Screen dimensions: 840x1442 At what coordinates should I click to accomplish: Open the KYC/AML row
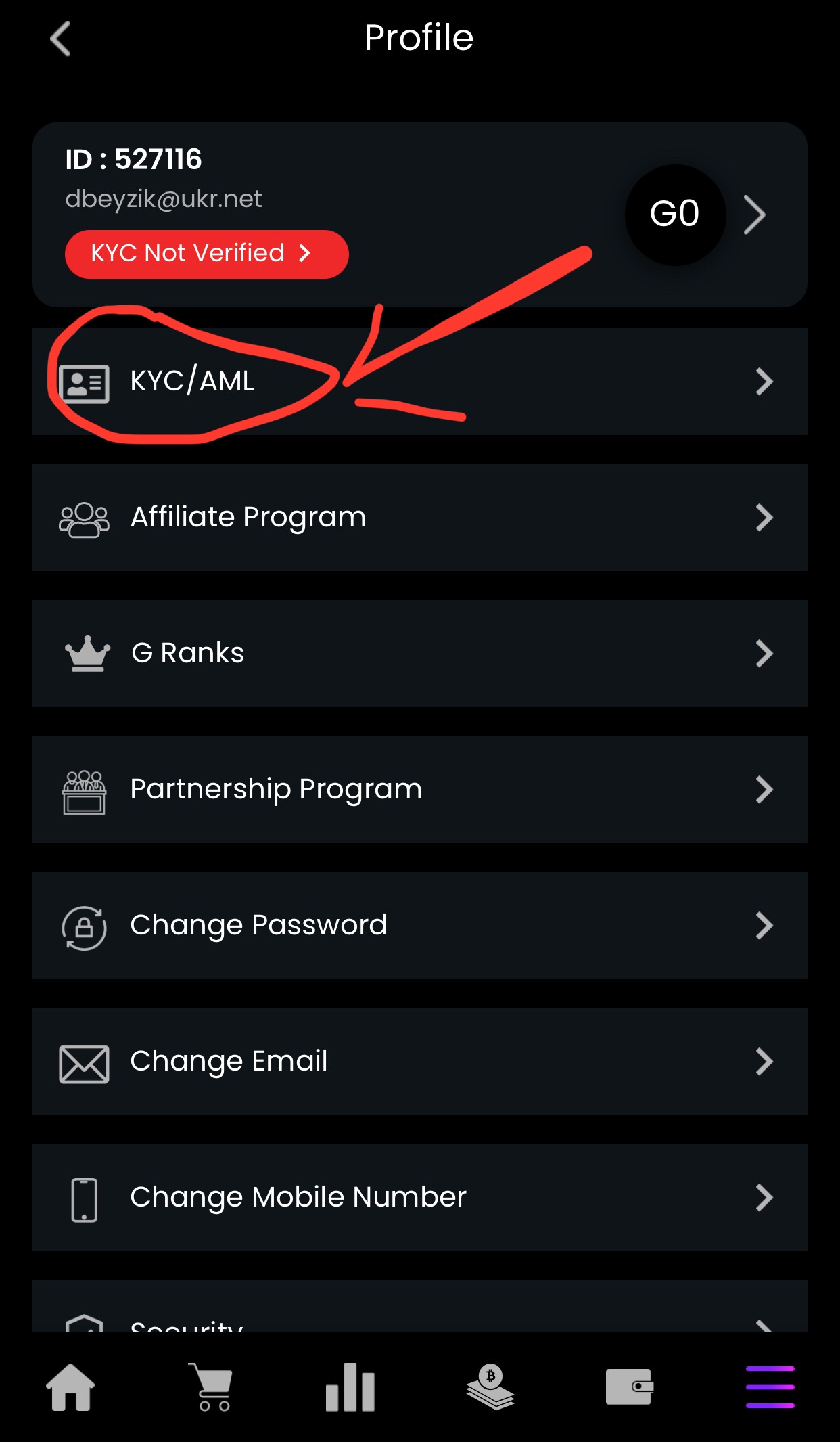(x=419, y=381)
